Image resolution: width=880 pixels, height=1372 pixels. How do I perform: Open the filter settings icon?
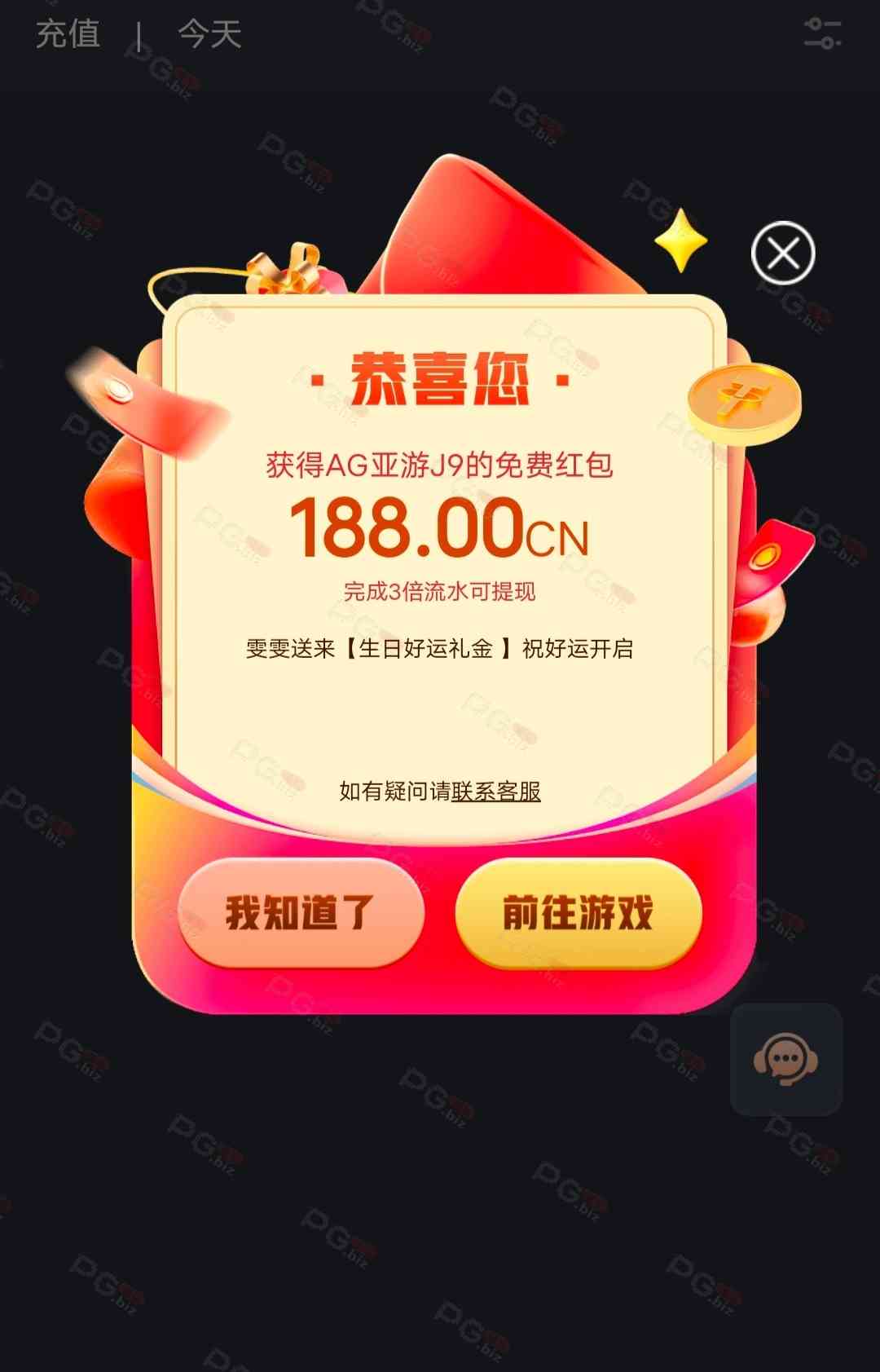[x=821, y=33]
